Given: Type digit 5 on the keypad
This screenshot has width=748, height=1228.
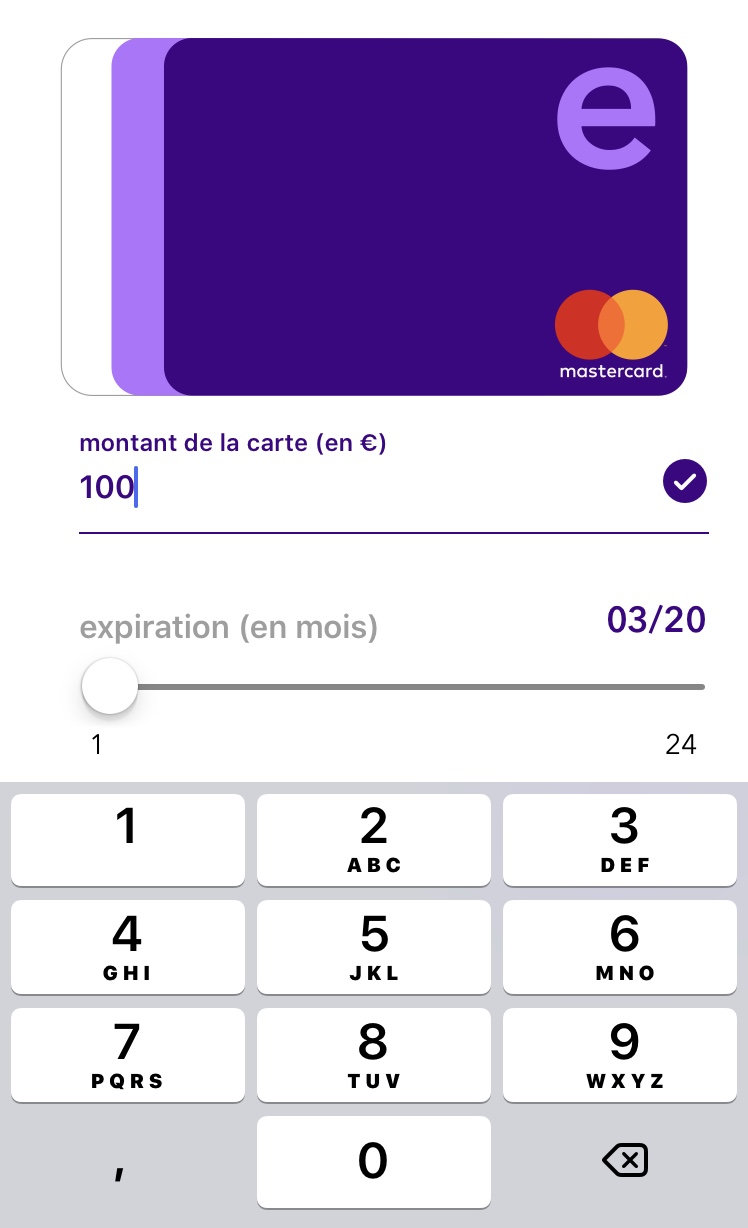Looking at the screenshot, I should coord(373,946).
